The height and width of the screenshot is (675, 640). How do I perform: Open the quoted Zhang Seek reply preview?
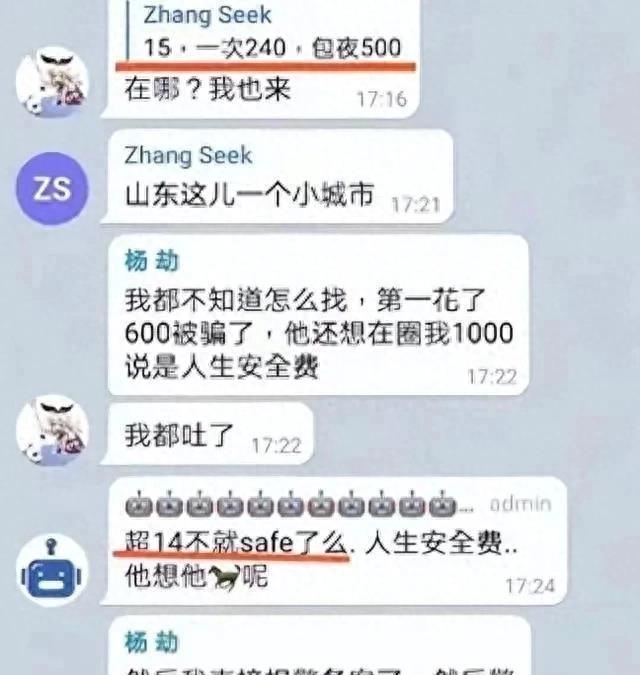pos(265,32)
